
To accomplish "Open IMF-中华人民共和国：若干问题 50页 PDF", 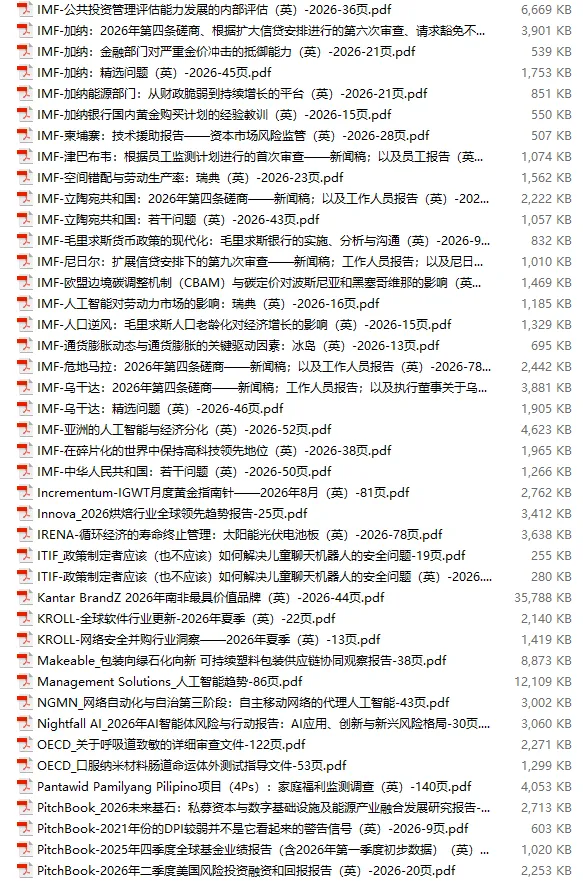I will (x=184, y=471).
